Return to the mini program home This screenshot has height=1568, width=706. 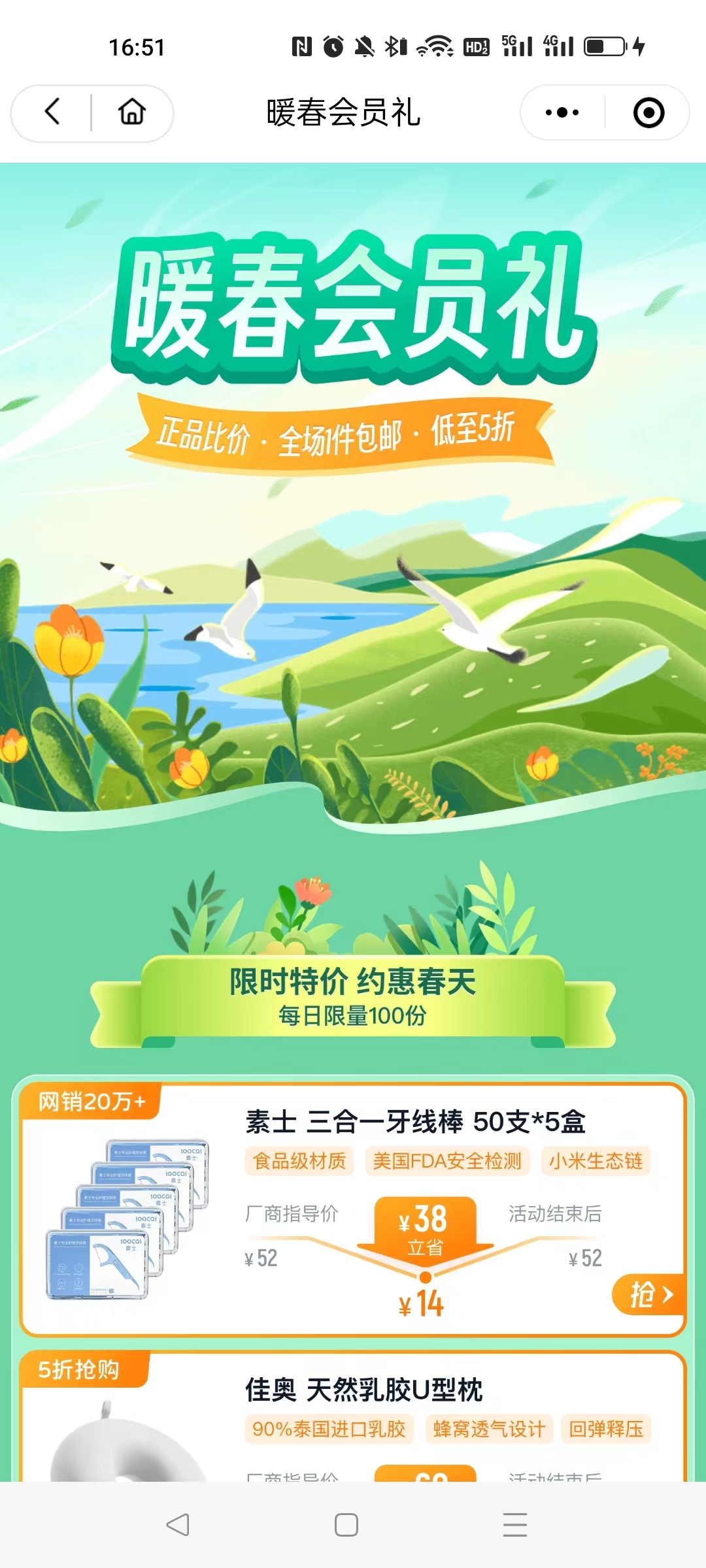(132, 112)
